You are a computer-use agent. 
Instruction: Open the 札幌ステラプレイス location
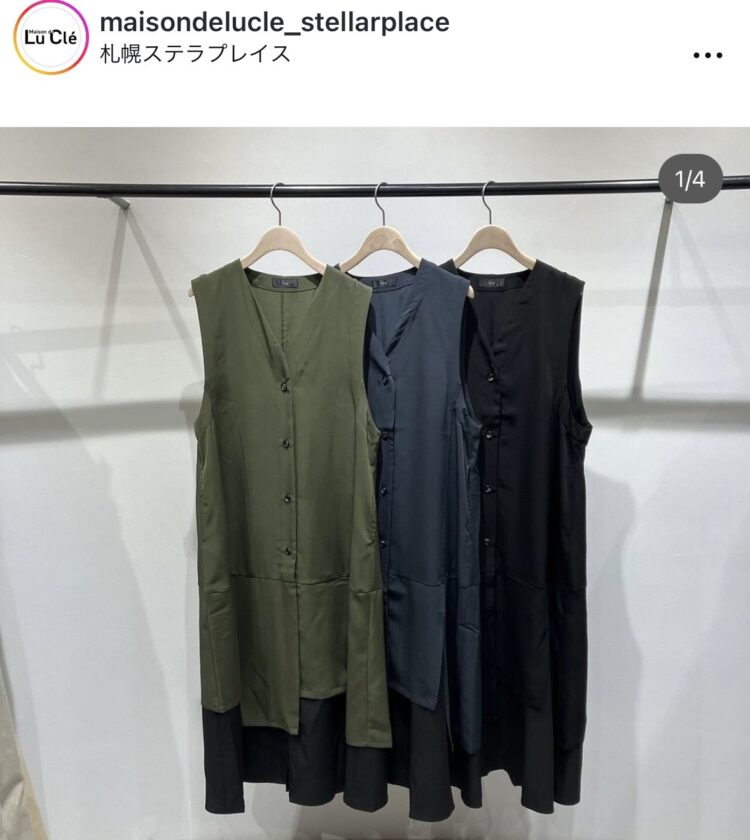196,53
